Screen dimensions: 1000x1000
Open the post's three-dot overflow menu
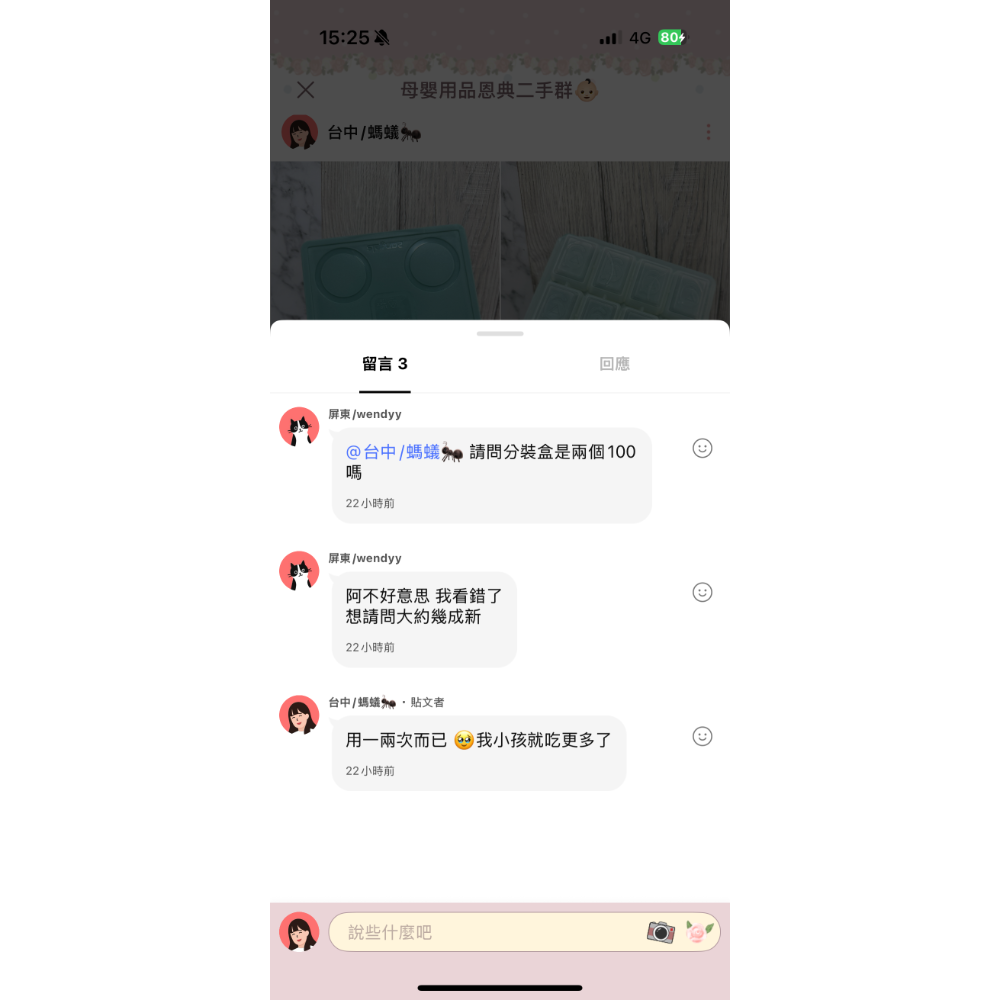coord(708,132)
